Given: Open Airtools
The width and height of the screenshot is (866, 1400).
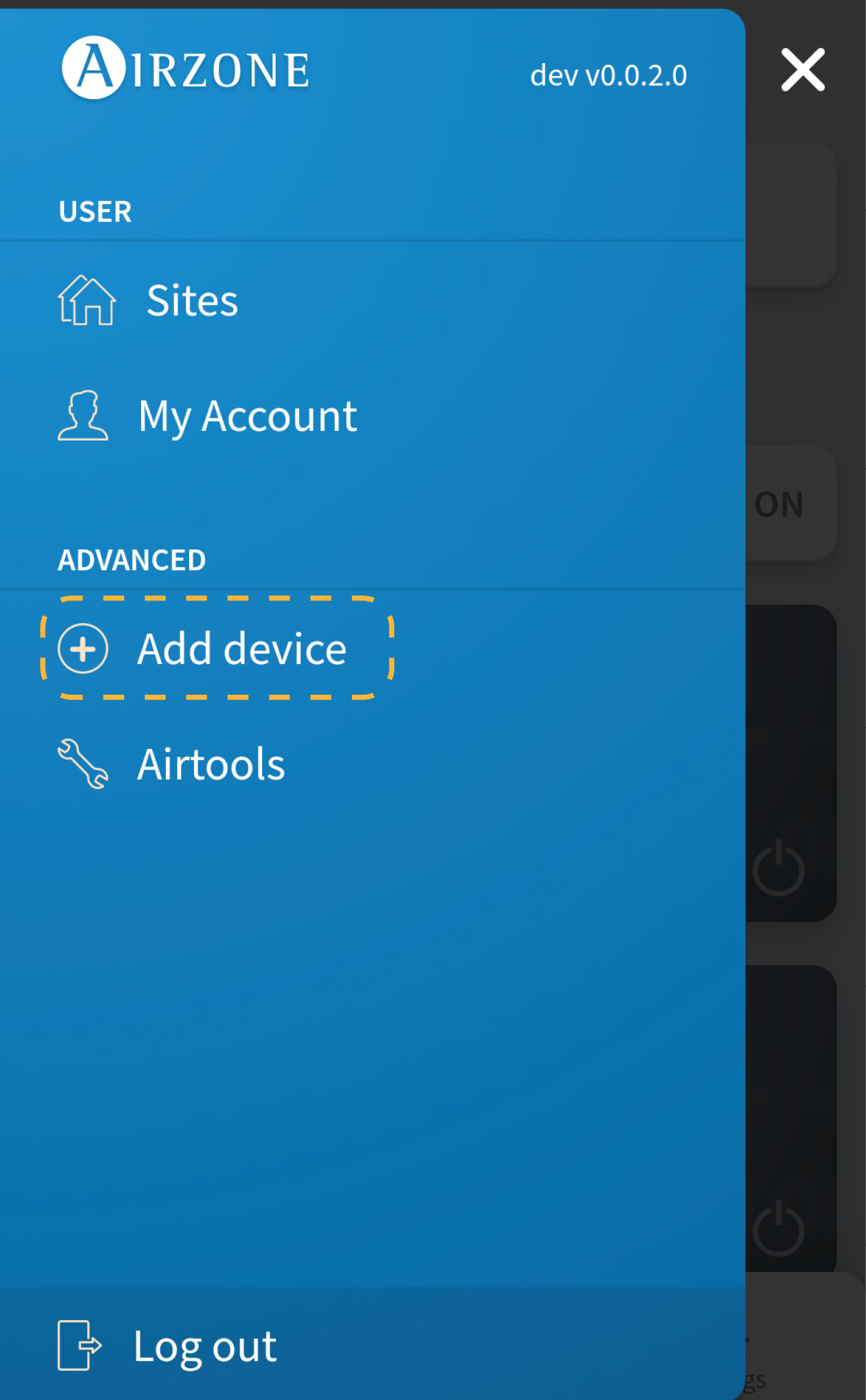Looking at the screenshot, I should pyautogui.click(x=210, y=765).
